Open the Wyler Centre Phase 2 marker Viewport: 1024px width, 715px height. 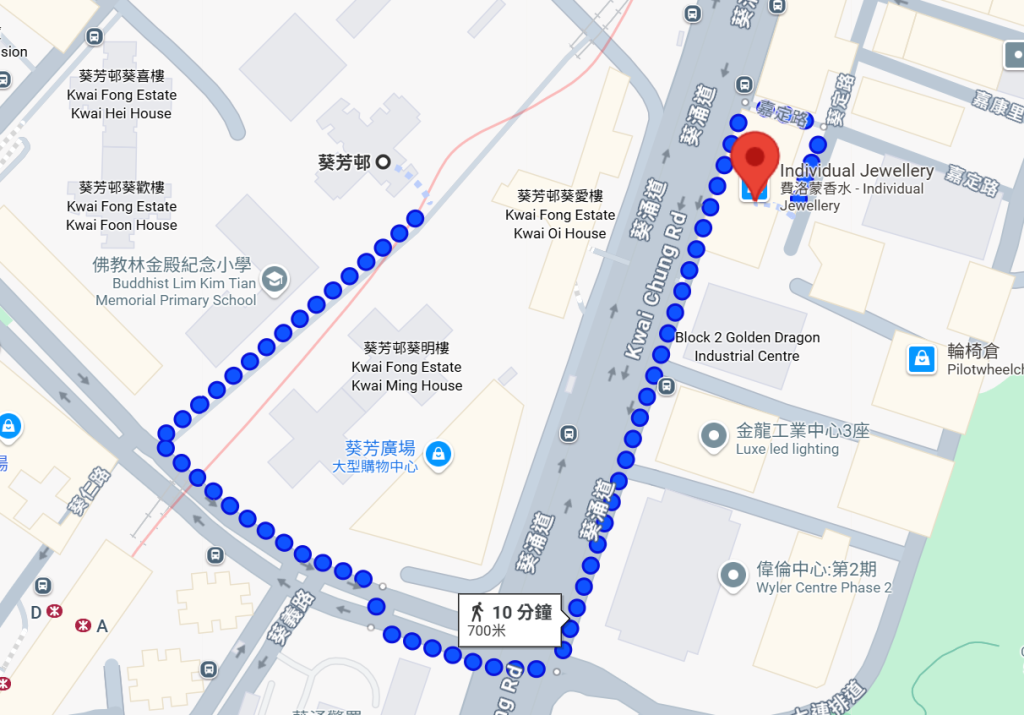[x=735, y=575]
